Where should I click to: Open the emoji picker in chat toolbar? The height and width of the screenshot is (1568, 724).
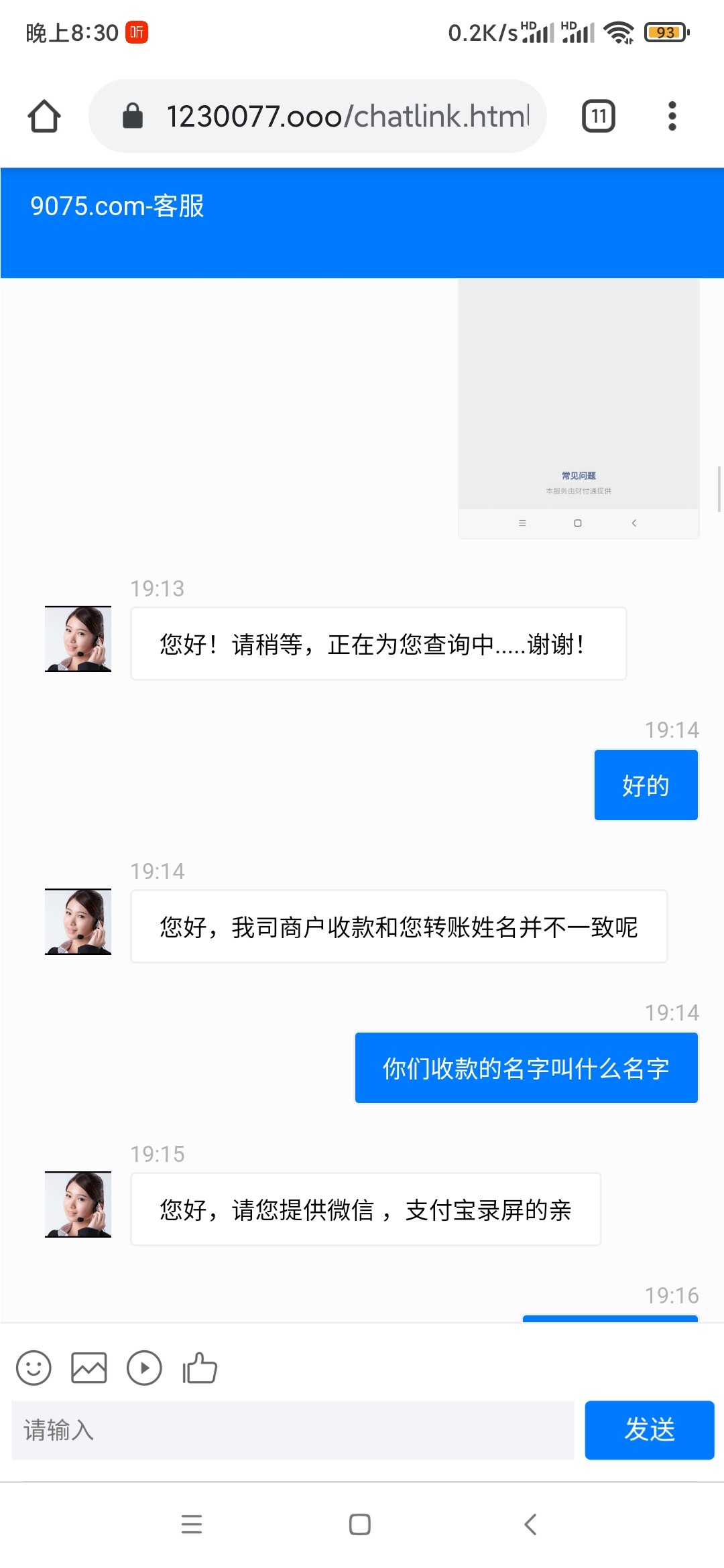[x=34, y=1367]
